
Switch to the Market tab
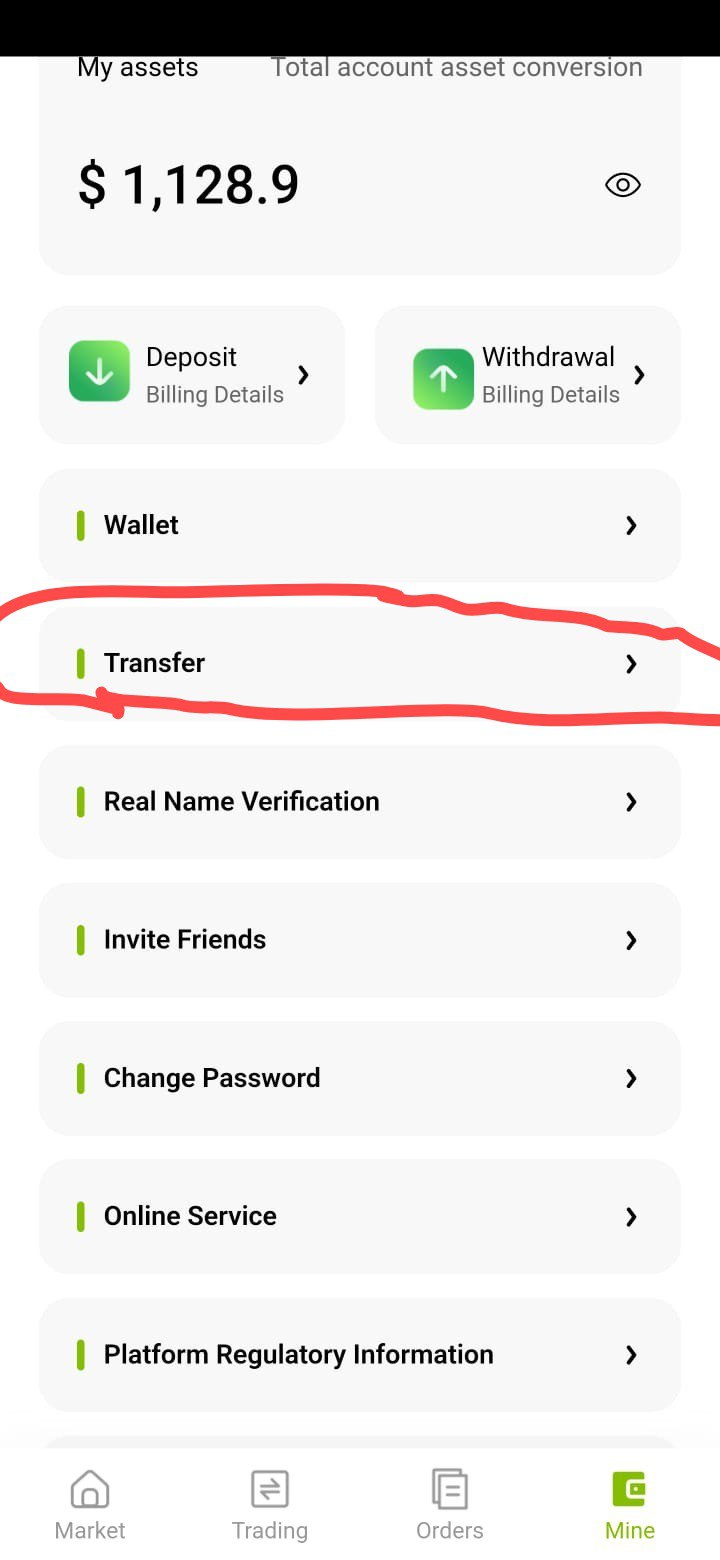coord(90,1505)
